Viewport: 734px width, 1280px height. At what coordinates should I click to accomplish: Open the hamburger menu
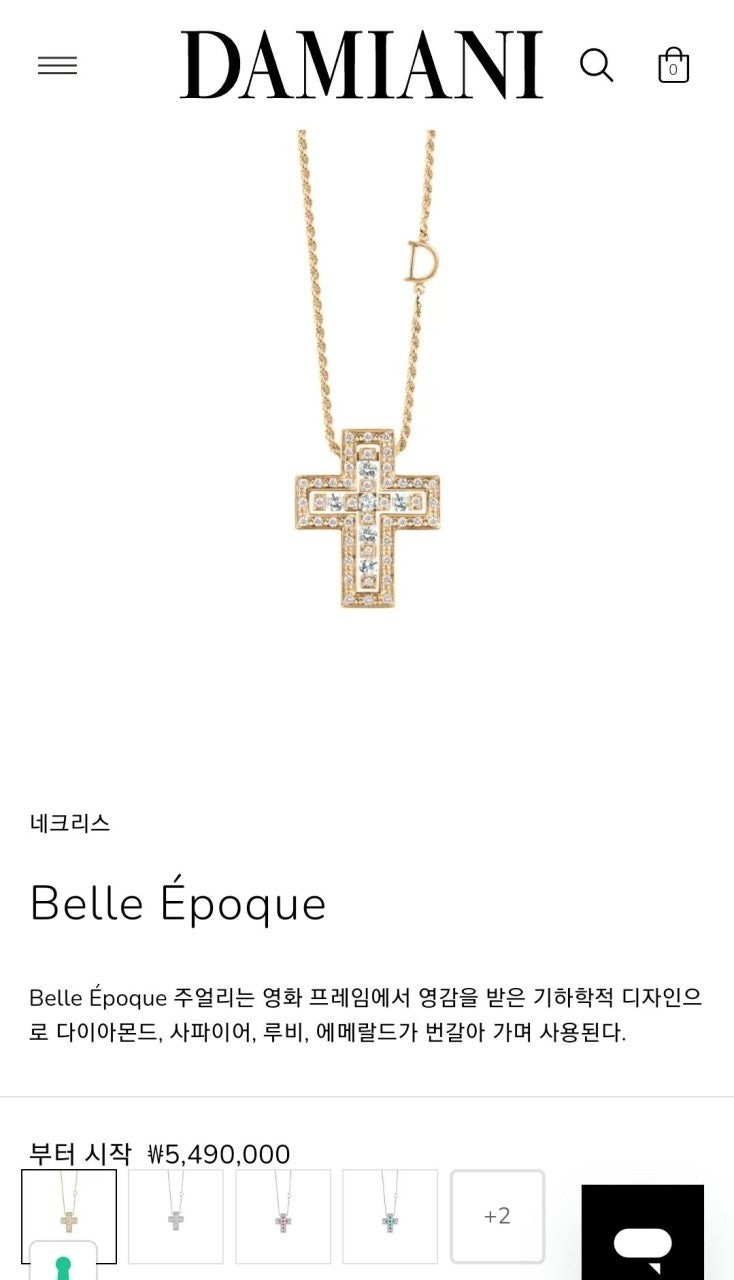[57, 66]
